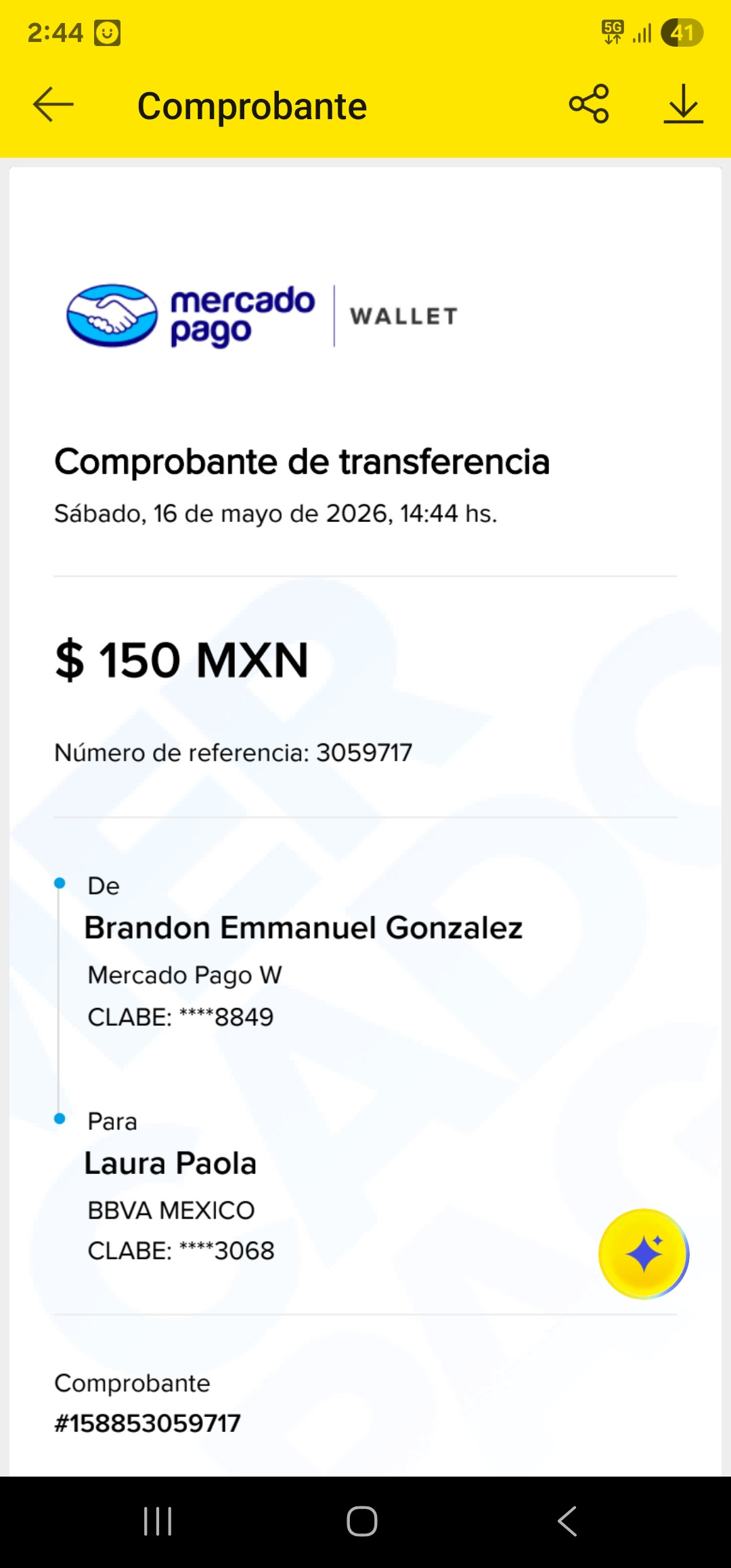The image size is (731, 1568).
Task: Go to the home screen
Action: coord(362,1521)
